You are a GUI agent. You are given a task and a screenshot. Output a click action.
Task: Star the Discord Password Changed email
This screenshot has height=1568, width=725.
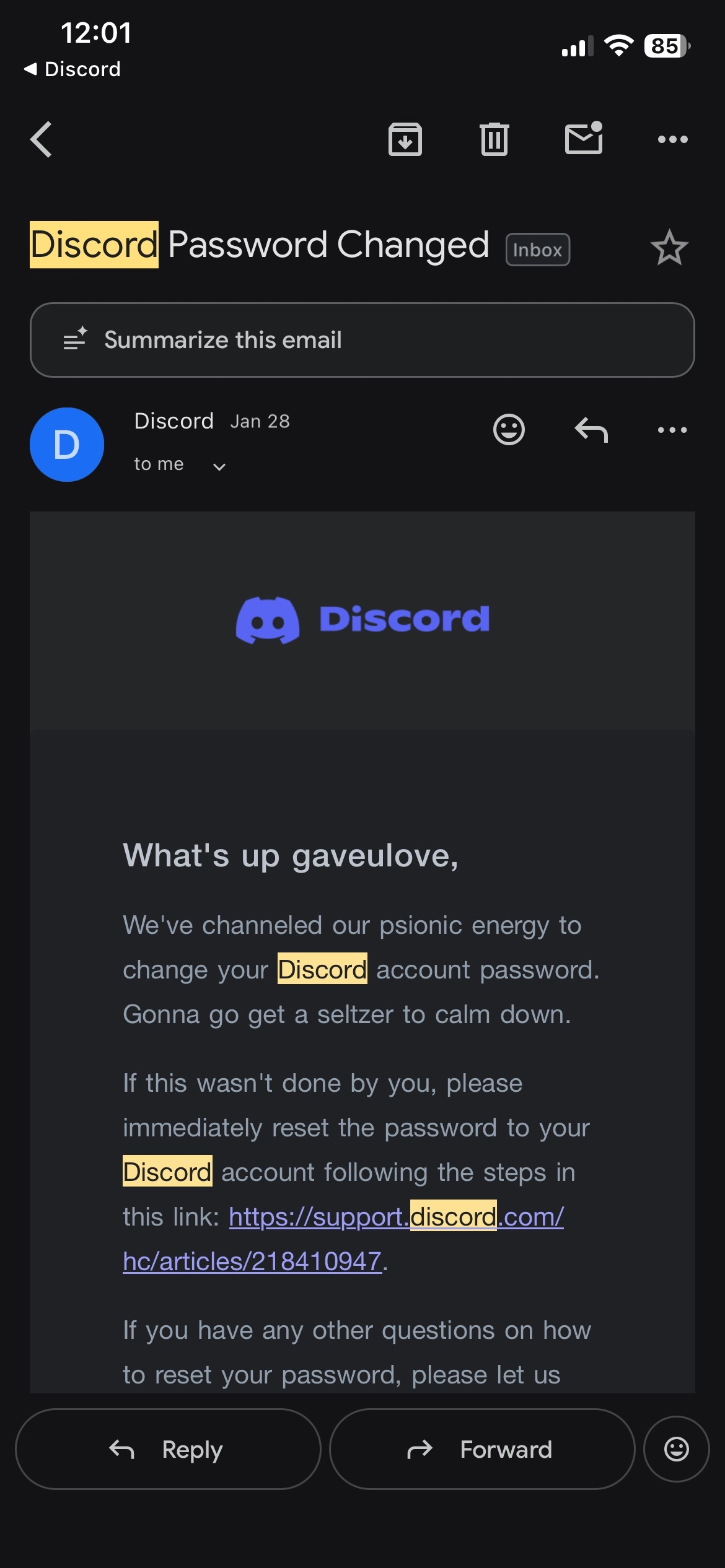(669, 248)
